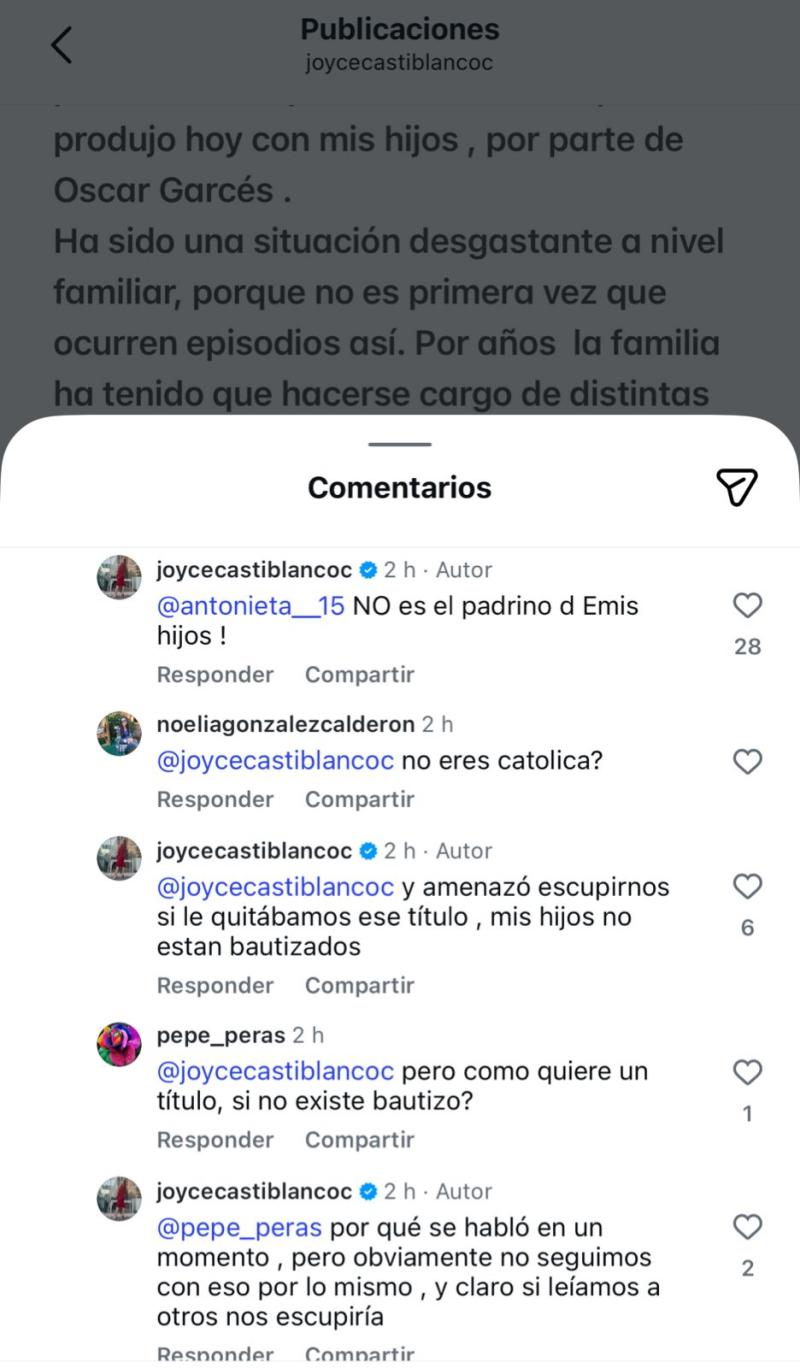Like the last comment by joycecastiblancoc
The image size is (800, 1368).
[747, 1227]
